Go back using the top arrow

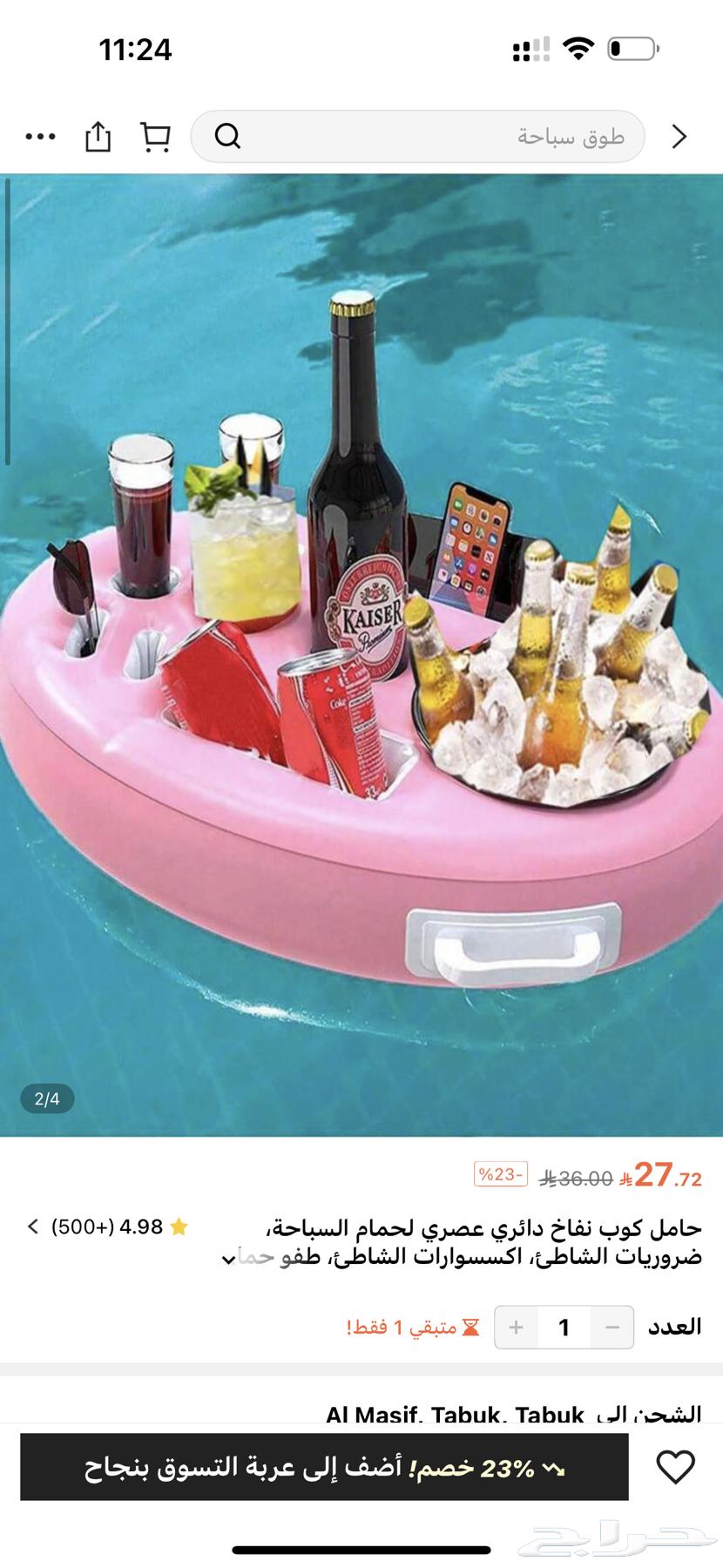[x=679, y=137]
